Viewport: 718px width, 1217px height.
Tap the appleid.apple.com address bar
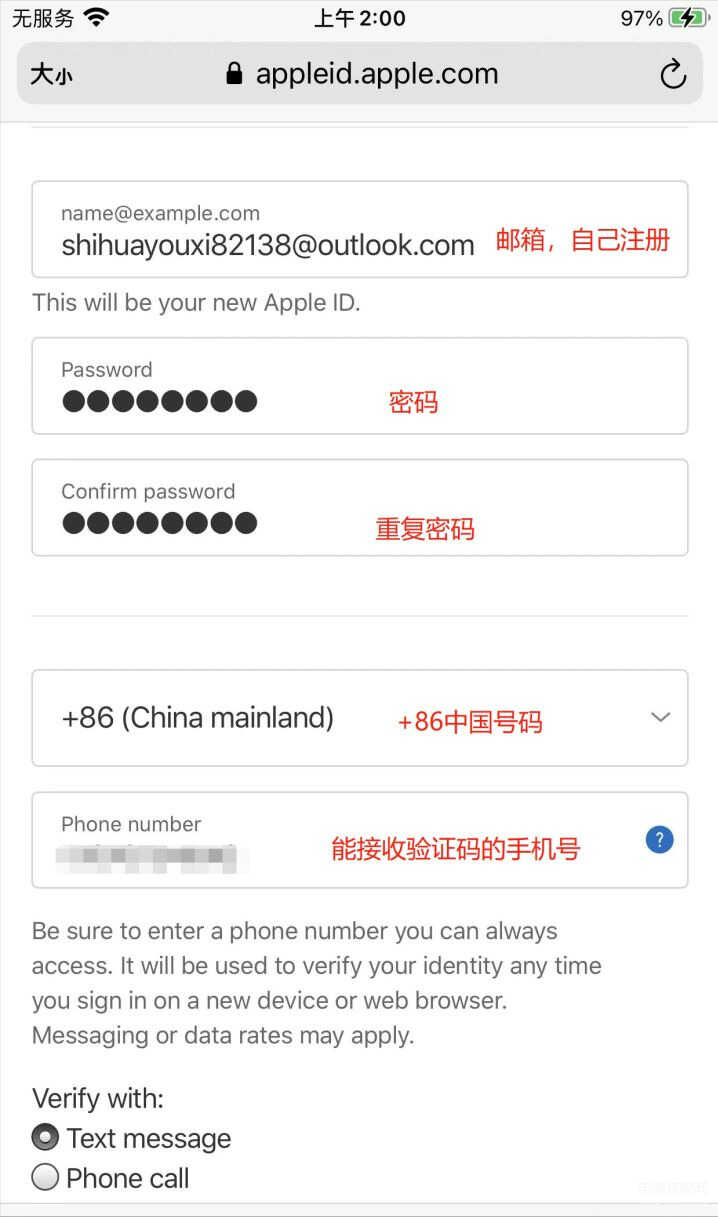pyautogui.click(x=360, y=74)
